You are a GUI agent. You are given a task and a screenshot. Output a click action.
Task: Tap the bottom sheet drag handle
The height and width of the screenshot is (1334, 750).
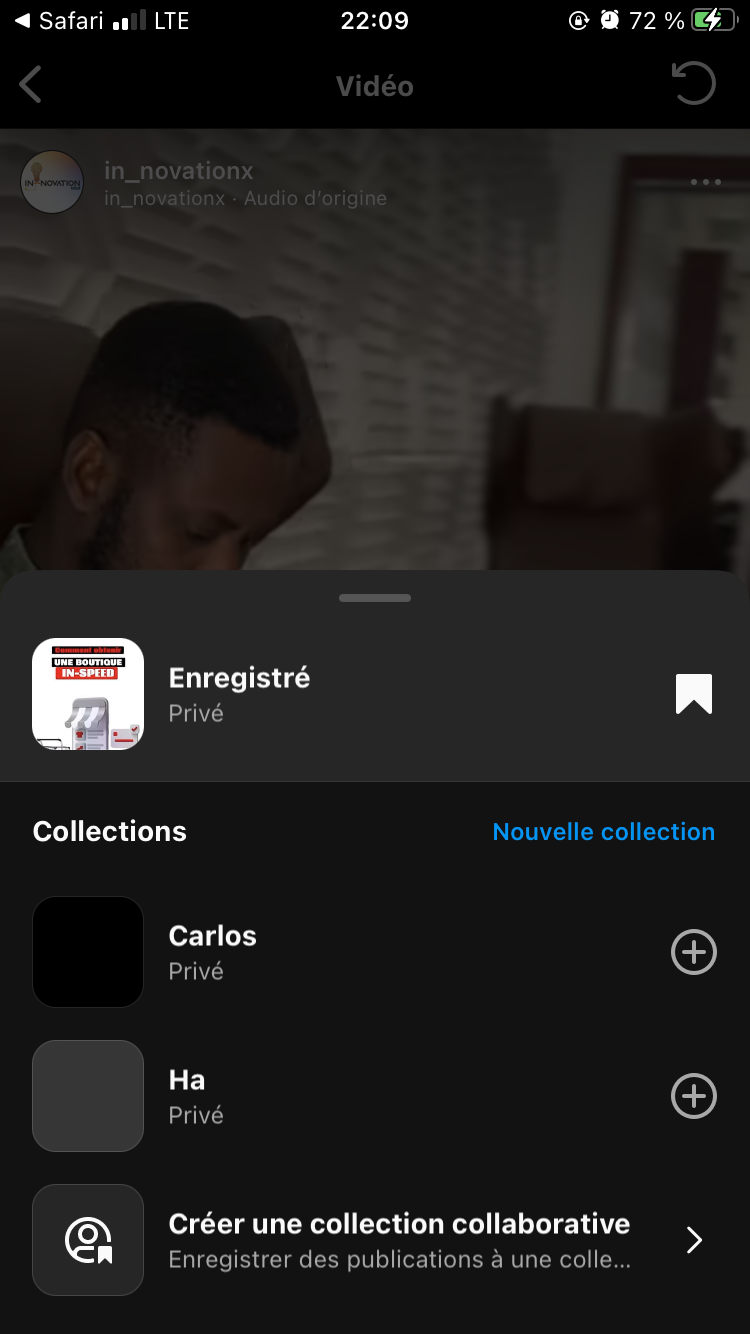(x=375, y=598)
